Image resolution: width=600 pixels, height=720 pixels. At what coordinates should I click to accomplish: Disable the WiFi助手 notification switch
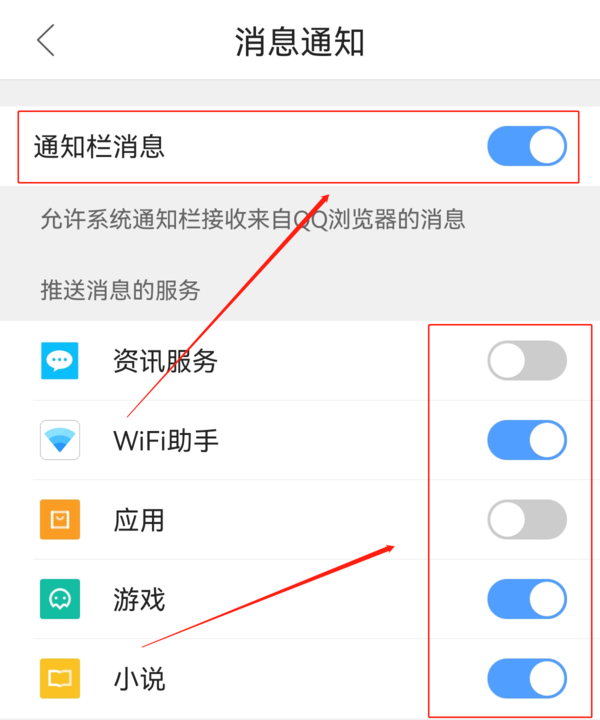coord(526,440)
